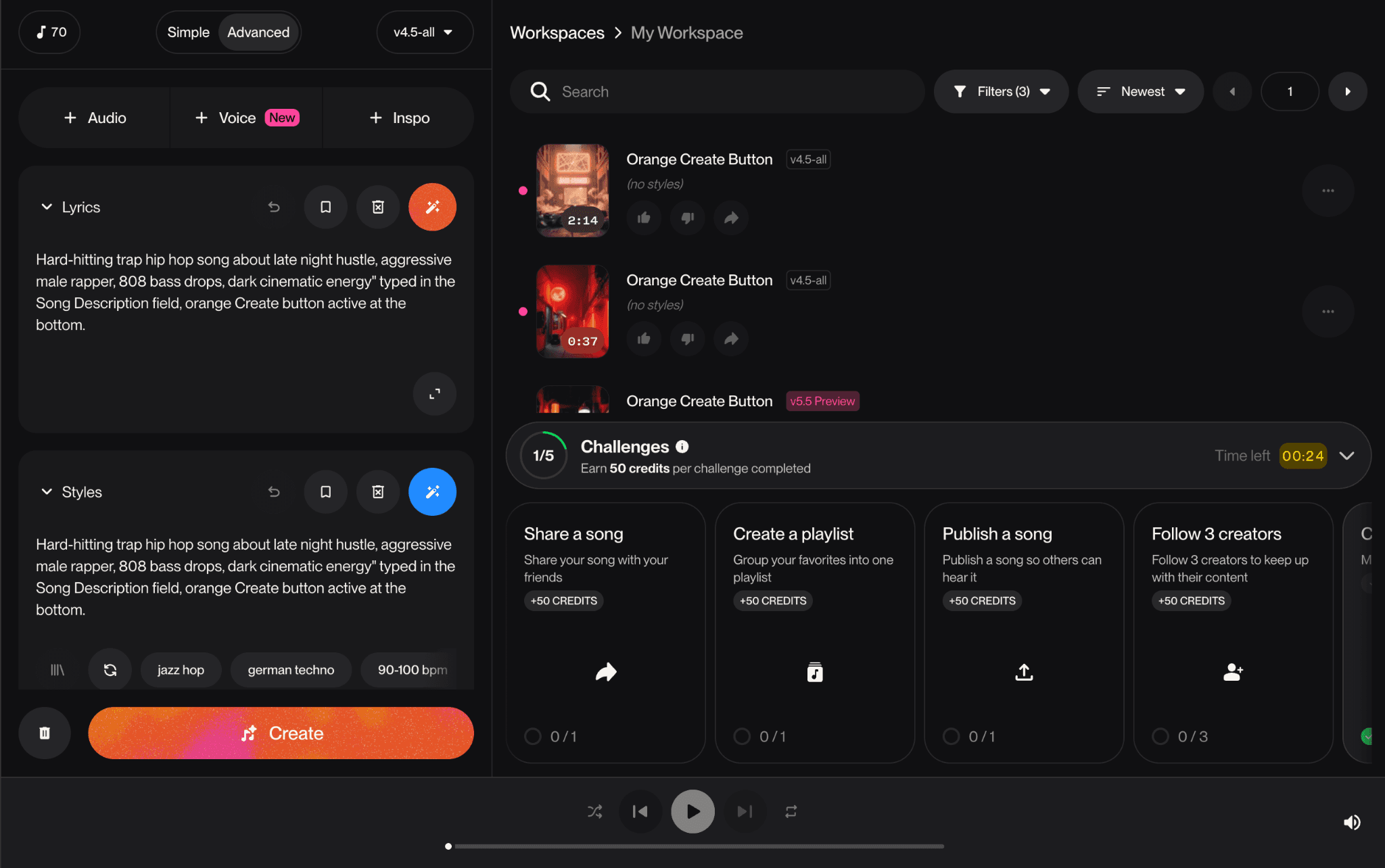Add an Audio input
Image resolution: width=1385 pixels, height=868 pixels.
[x=95, y=118]
